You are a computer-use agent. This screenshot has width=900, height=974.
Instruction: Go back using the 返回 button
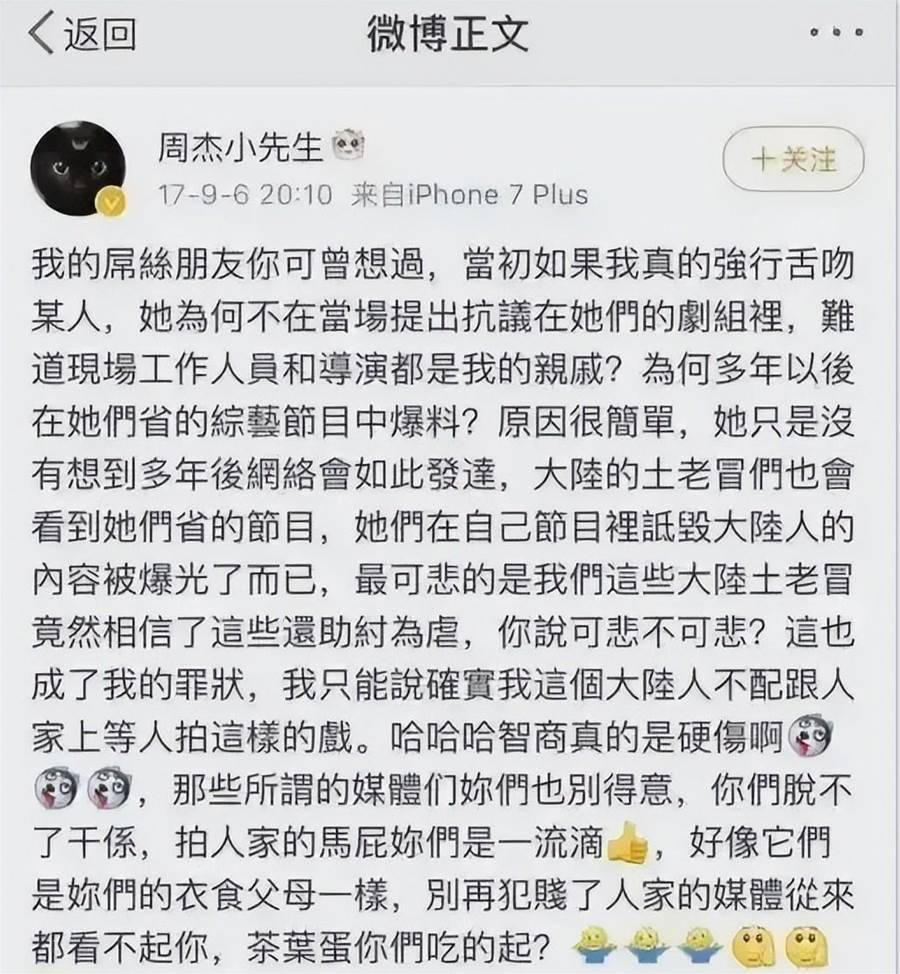[82, 35]
